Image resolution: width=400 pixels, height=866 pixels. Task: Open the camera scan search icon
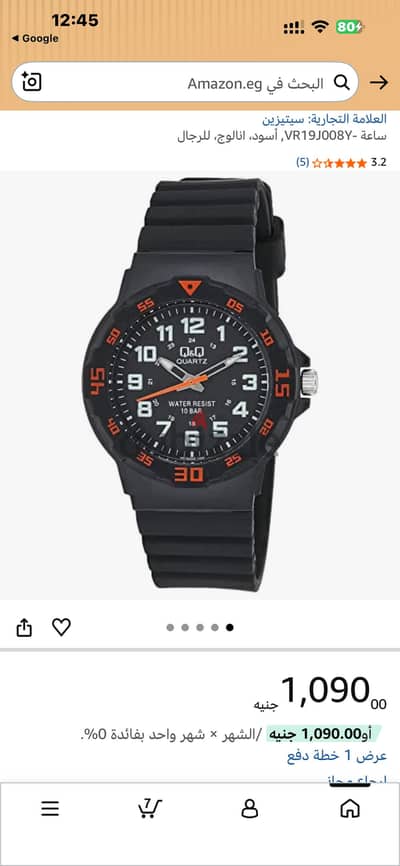point(31,82)
